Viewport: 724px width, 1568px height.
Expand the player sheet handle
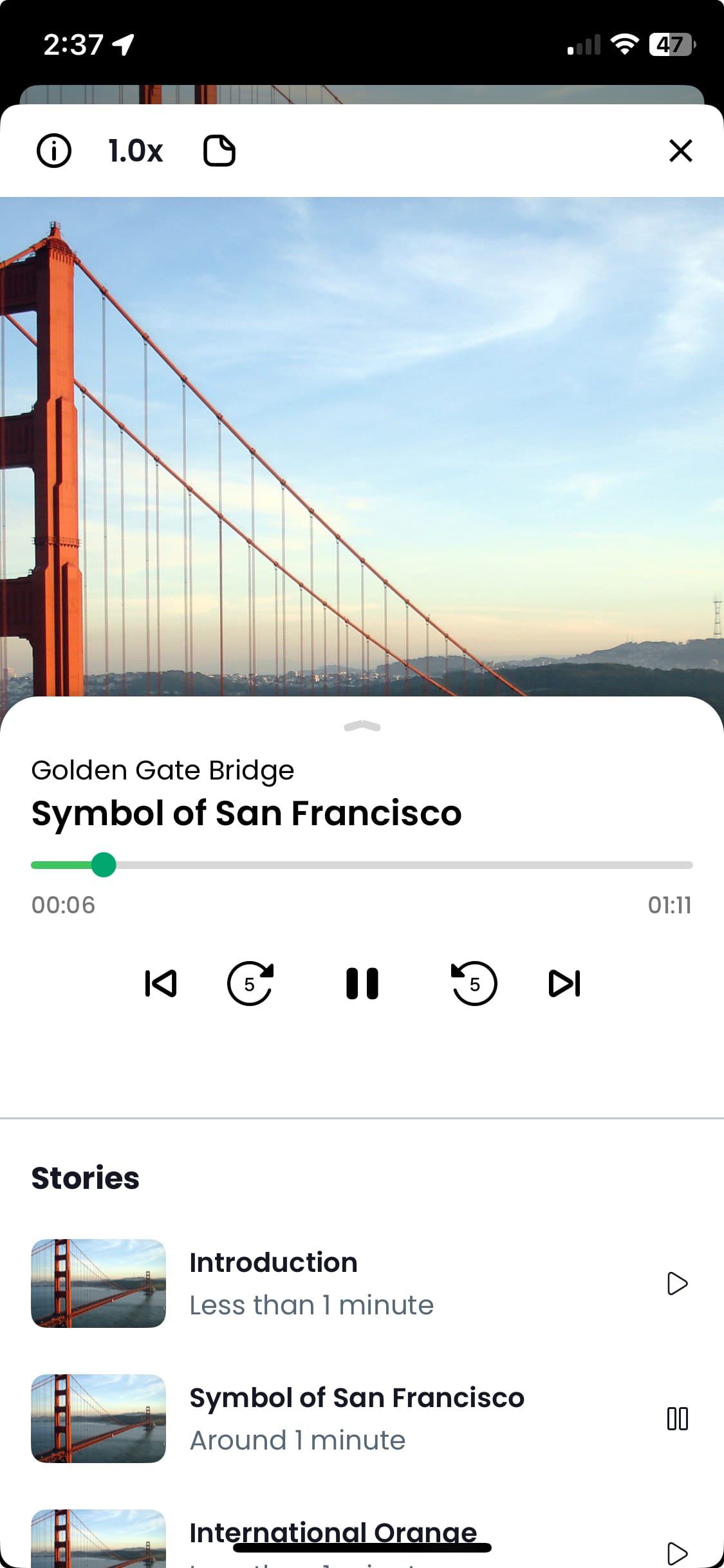362,727
